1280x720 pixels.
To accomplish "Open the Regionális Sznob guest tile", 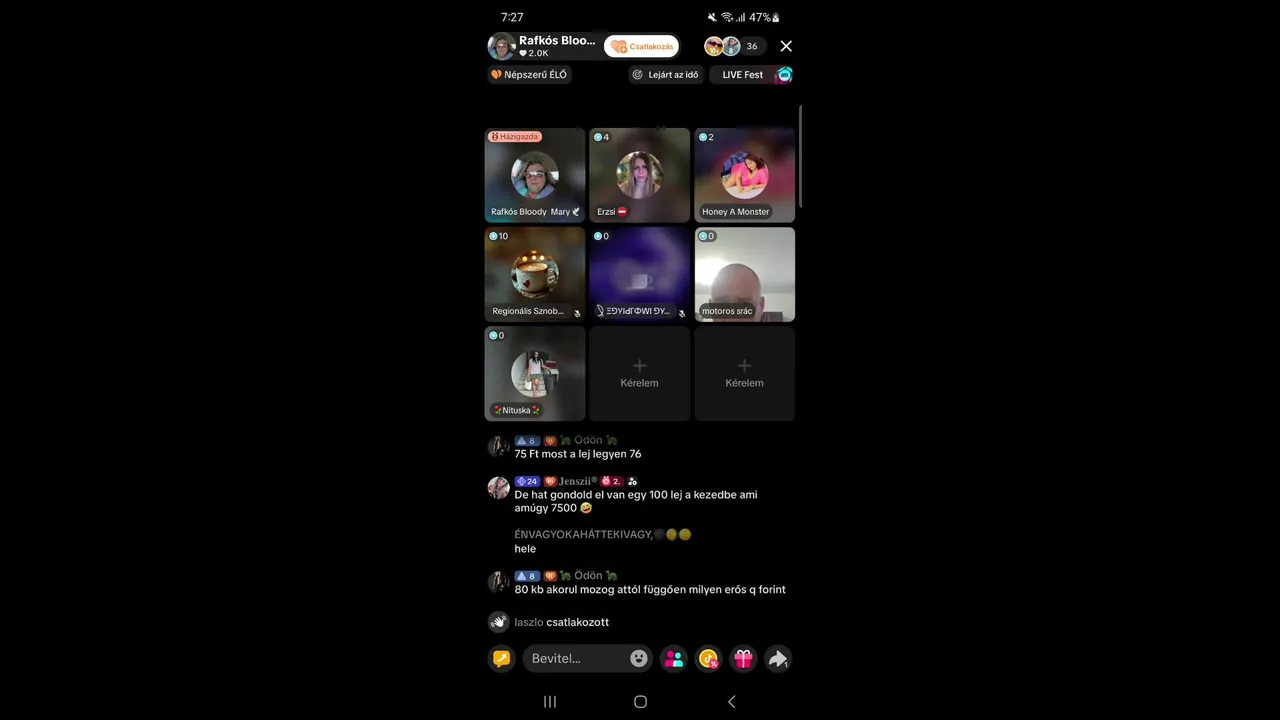I will click(535, 274).
